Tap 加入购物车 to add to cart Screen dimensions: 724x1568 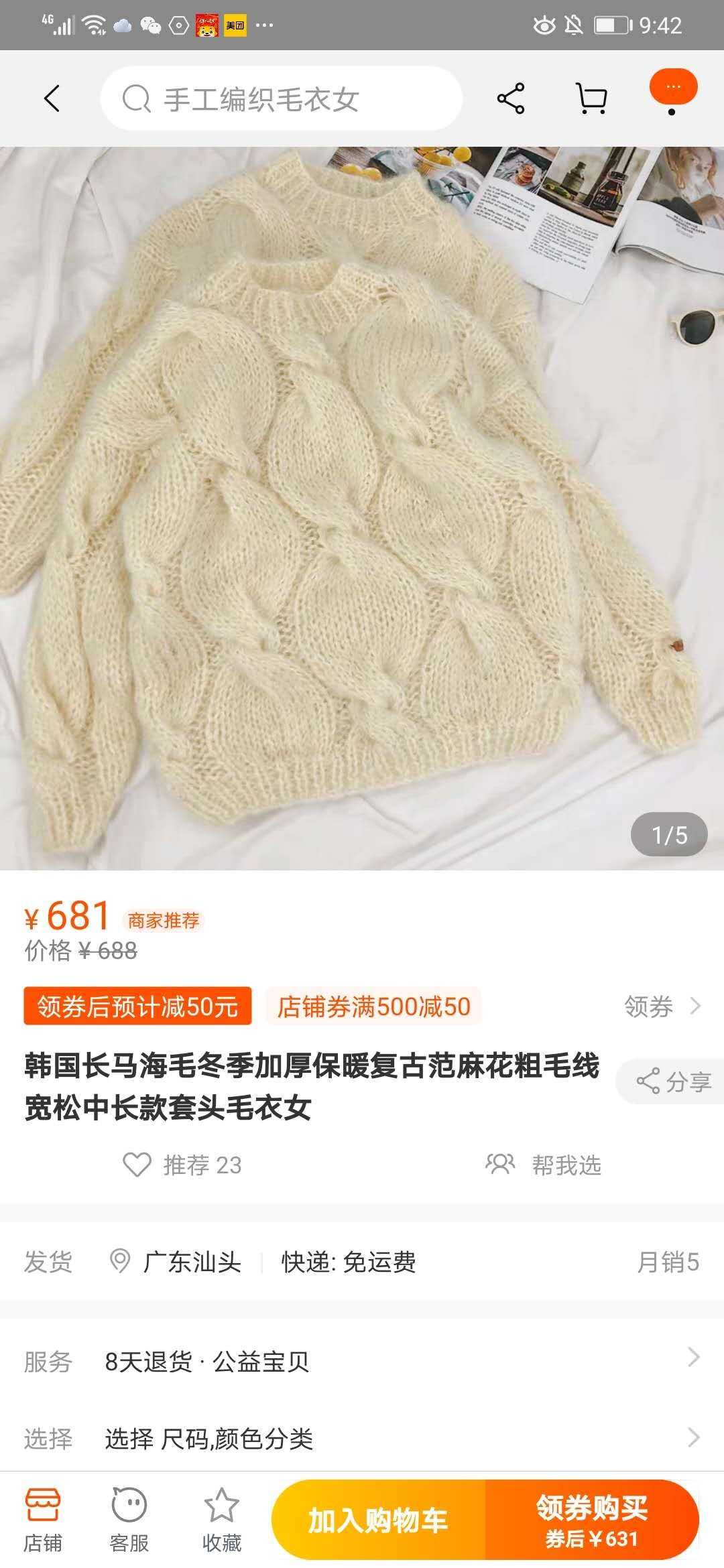(x=378, y=1520)
